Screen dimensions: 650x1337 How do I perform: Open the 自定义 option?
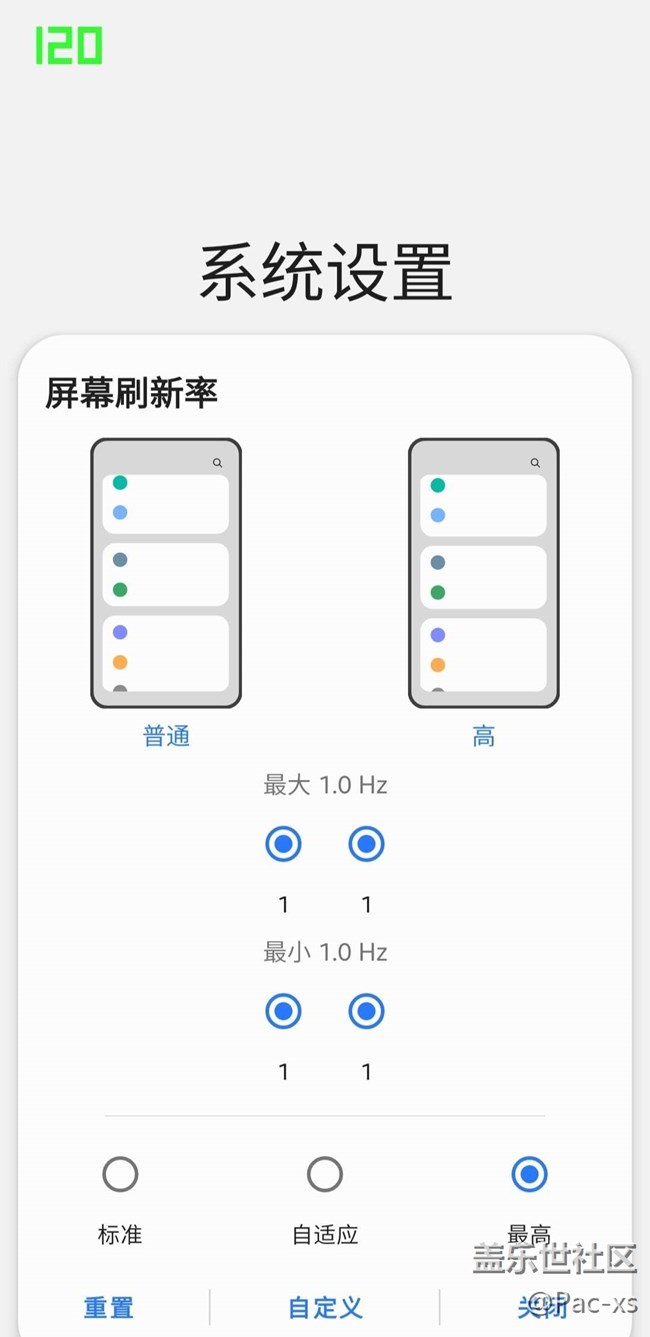pos(325,1307)
